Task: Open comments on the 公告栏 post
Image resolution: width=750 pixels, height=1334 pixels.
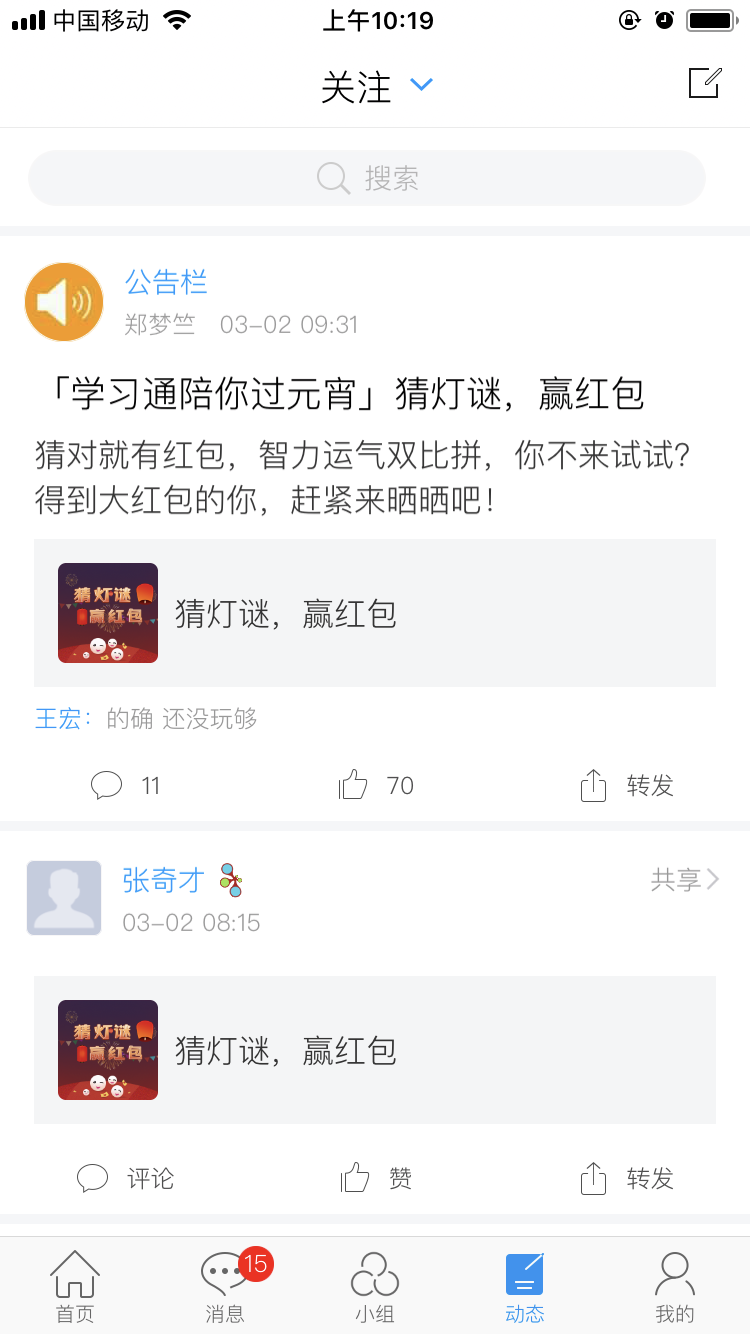Action: pos(125,786)
